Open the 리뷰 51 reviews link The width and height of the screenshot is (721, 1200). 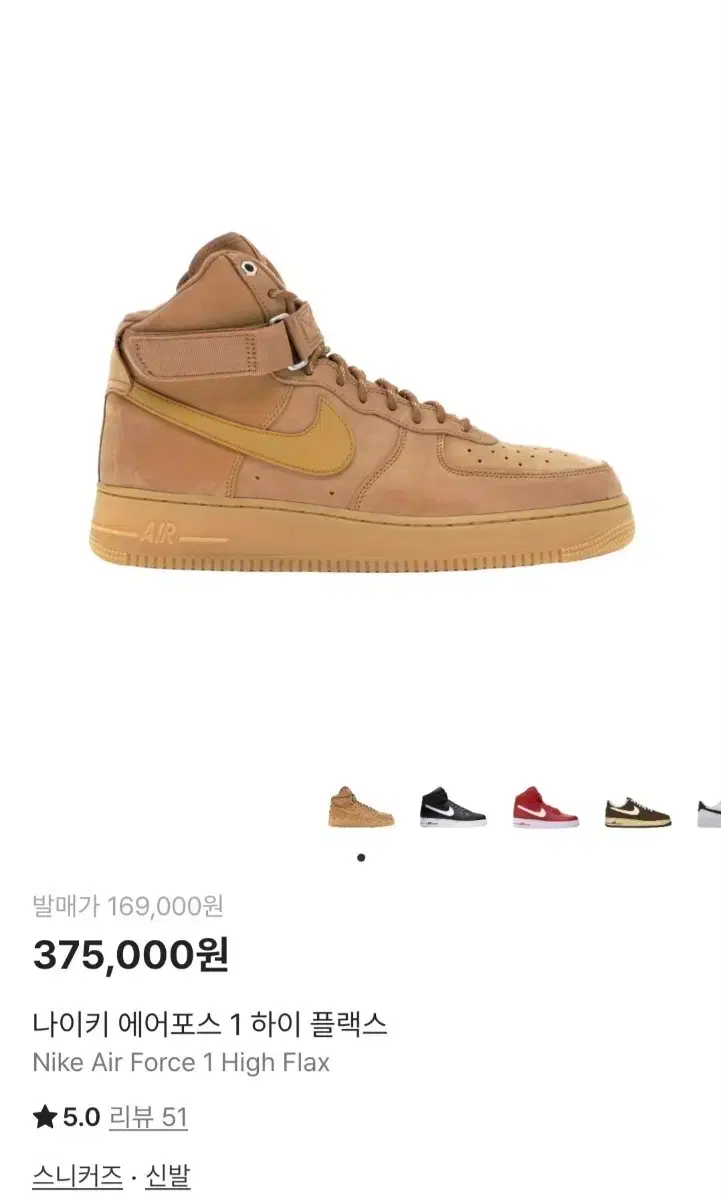(148, 1117)
